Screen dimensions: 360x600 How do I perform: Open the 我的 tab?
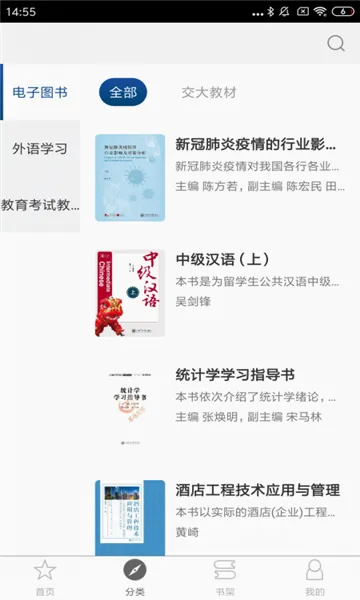[314, 578]
